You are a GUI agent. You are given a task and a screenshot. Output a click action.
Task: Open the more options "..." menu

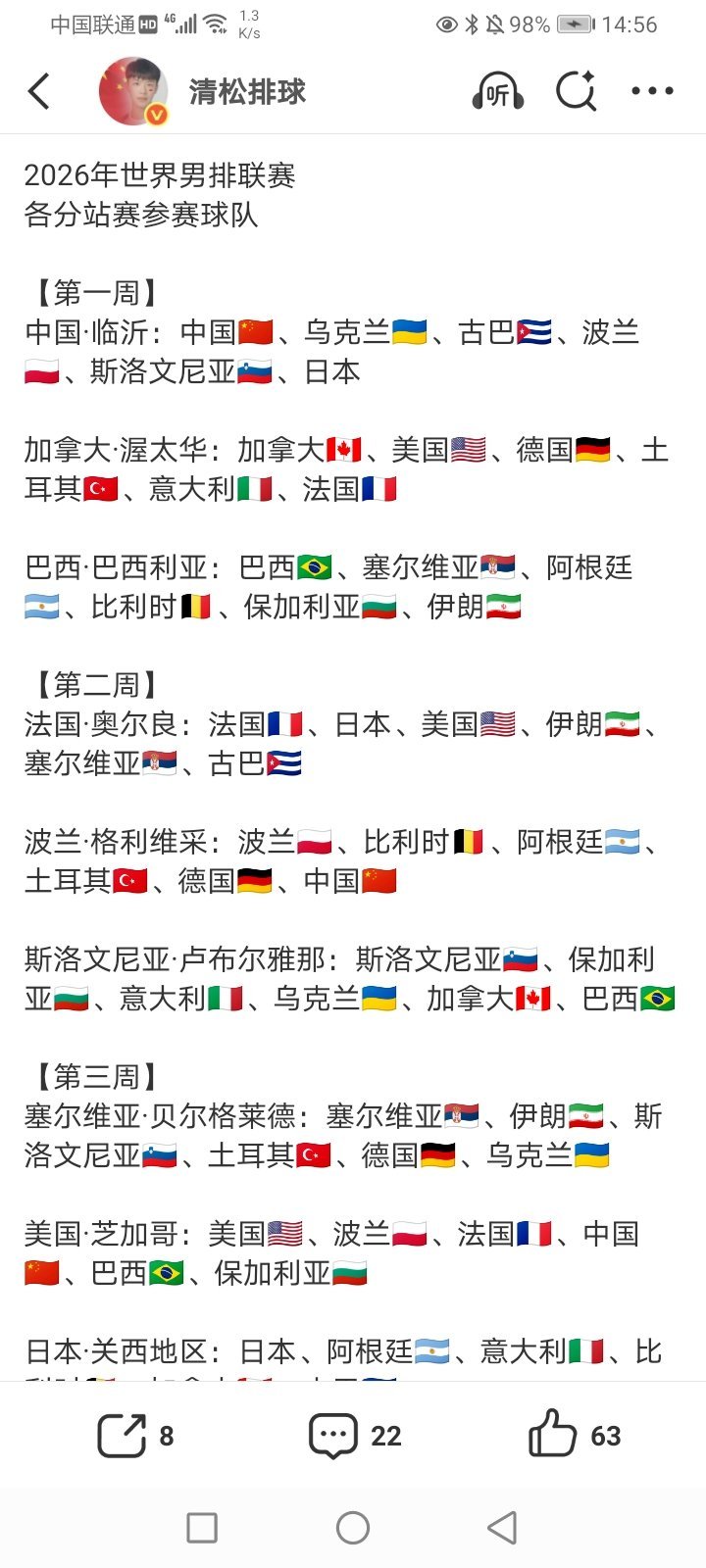click(650, 90)
